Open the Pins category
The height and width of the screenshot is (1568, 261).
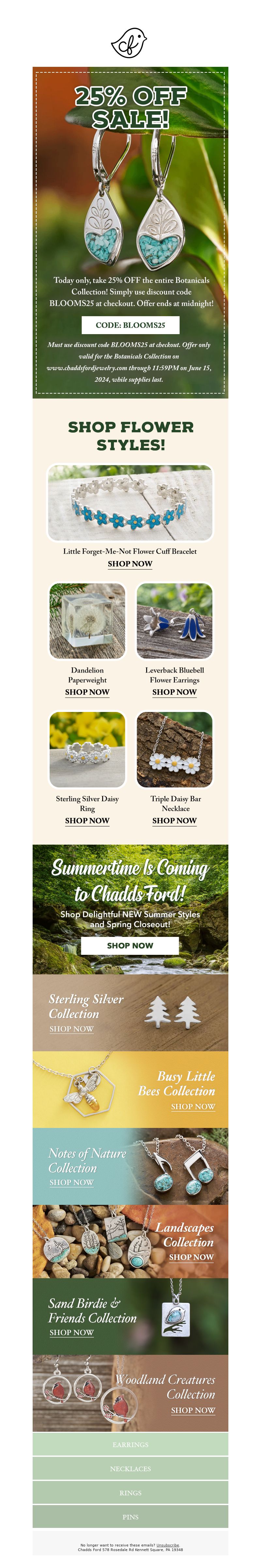click(x=130, y=1517)
